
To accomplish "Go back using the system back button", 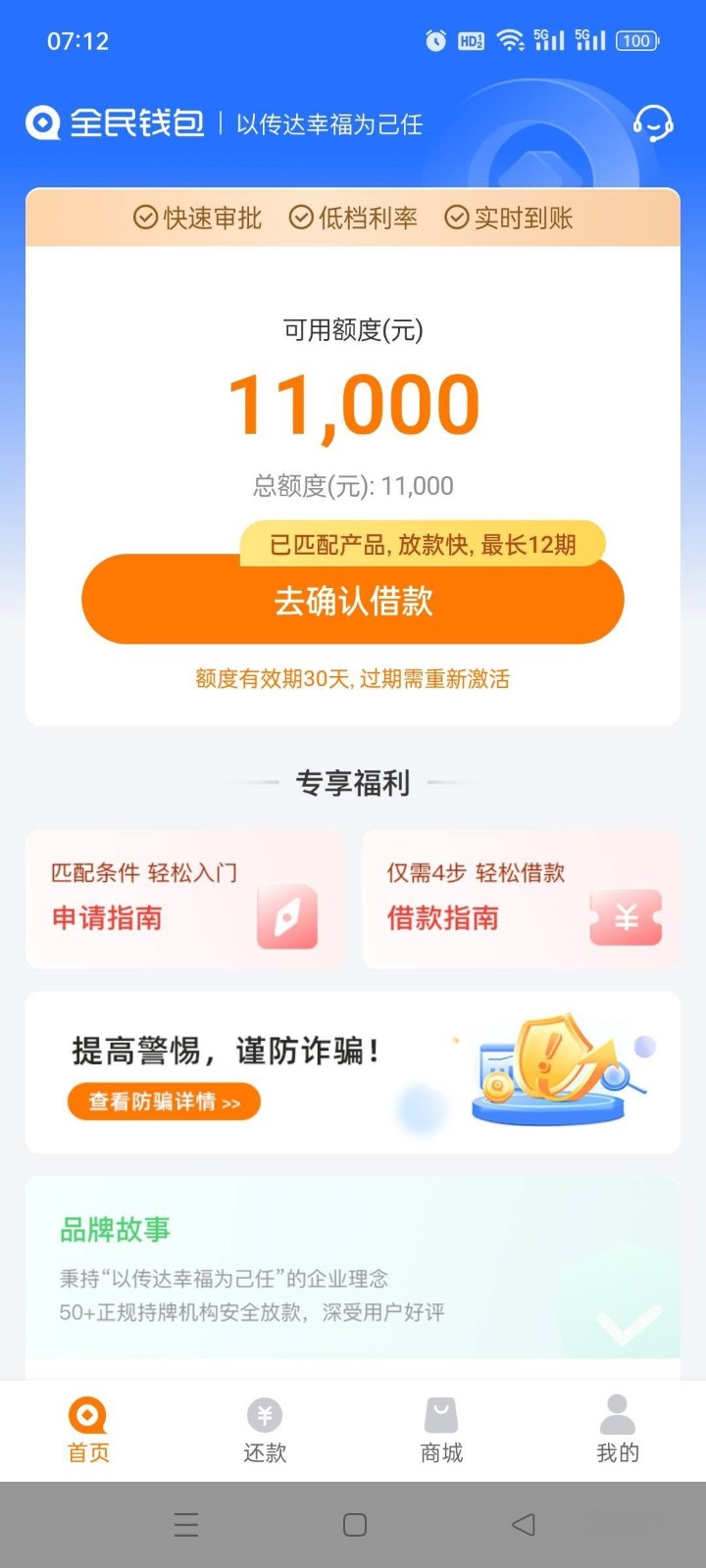I will [x=524, y=1524].
